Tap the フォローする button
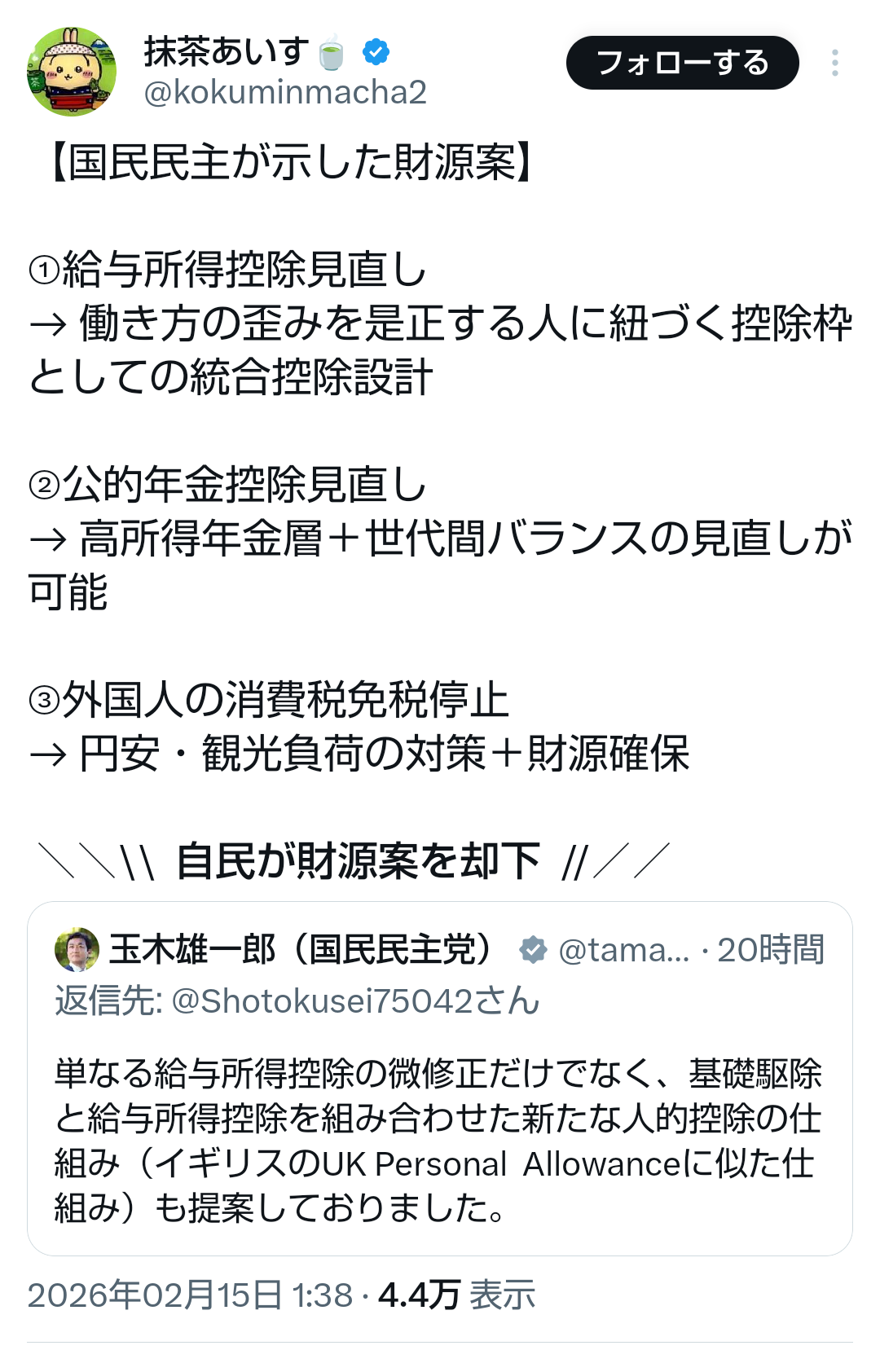Image resolution: width=880 pixels, height=1372 pixels. [682, 63]
